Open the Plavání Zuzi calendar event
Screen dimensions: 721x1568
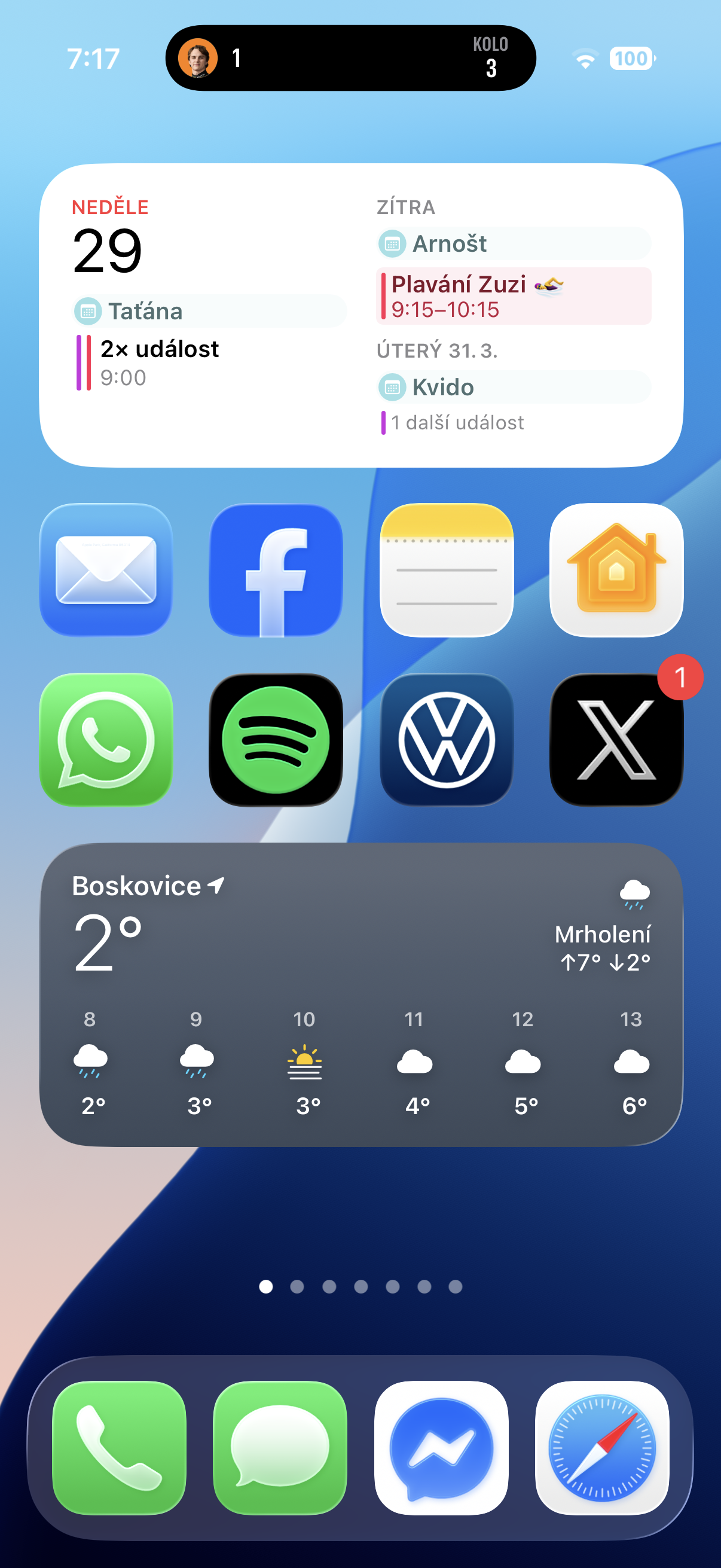514,297
